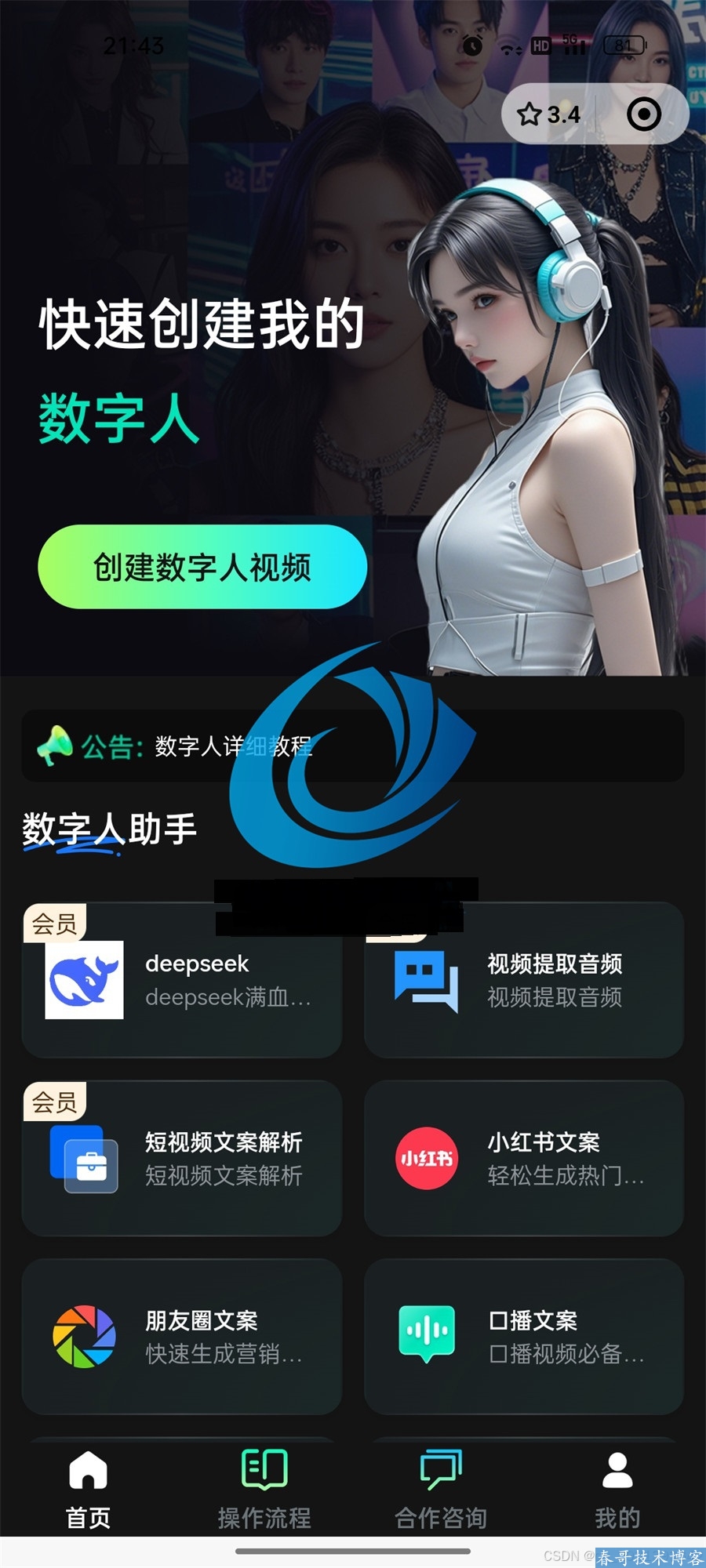Go to the 首页 tab
706x1568 pixels.
(x=88, y=1488)
